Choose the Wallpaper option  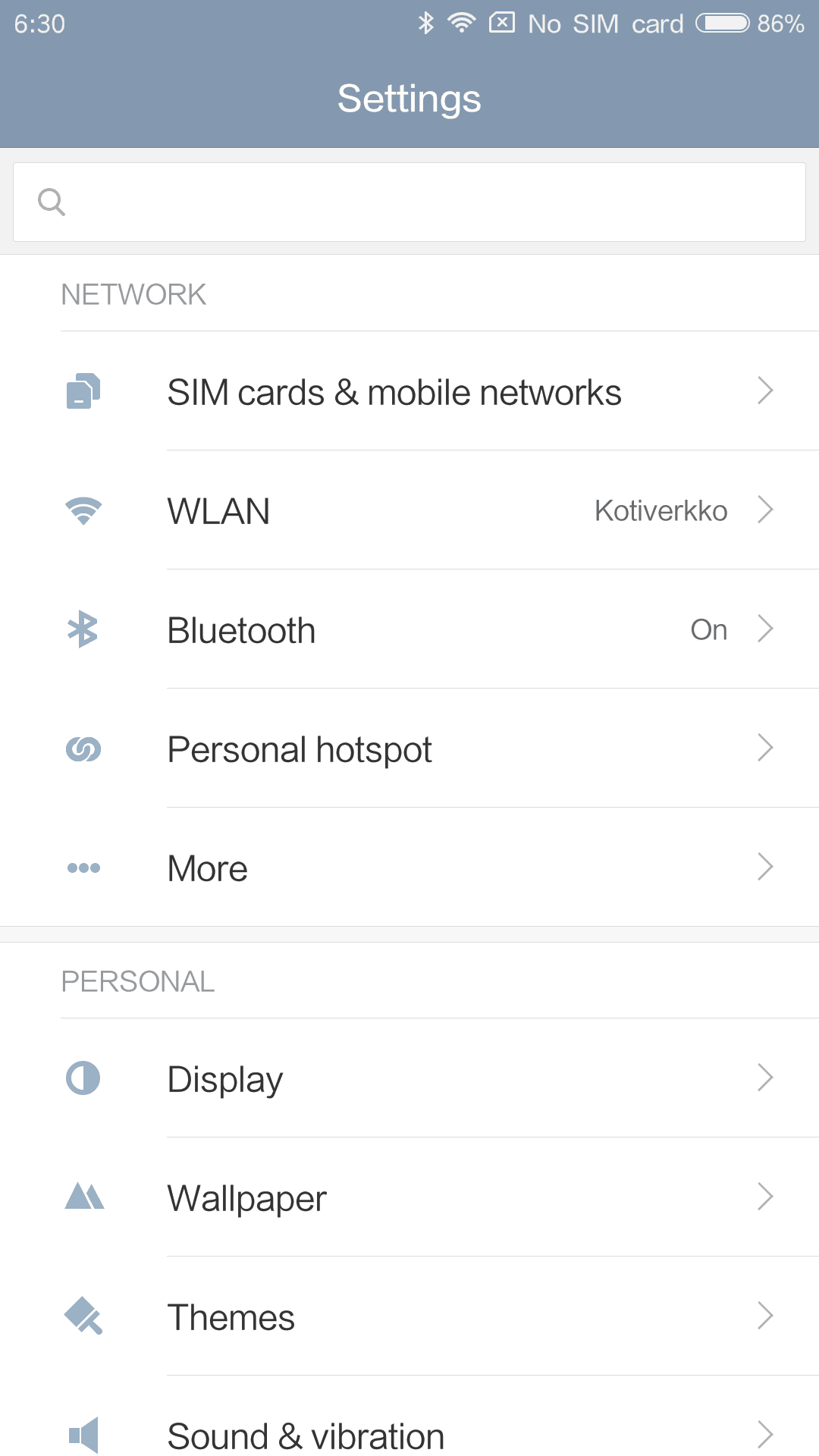(x=409, y=1197)
